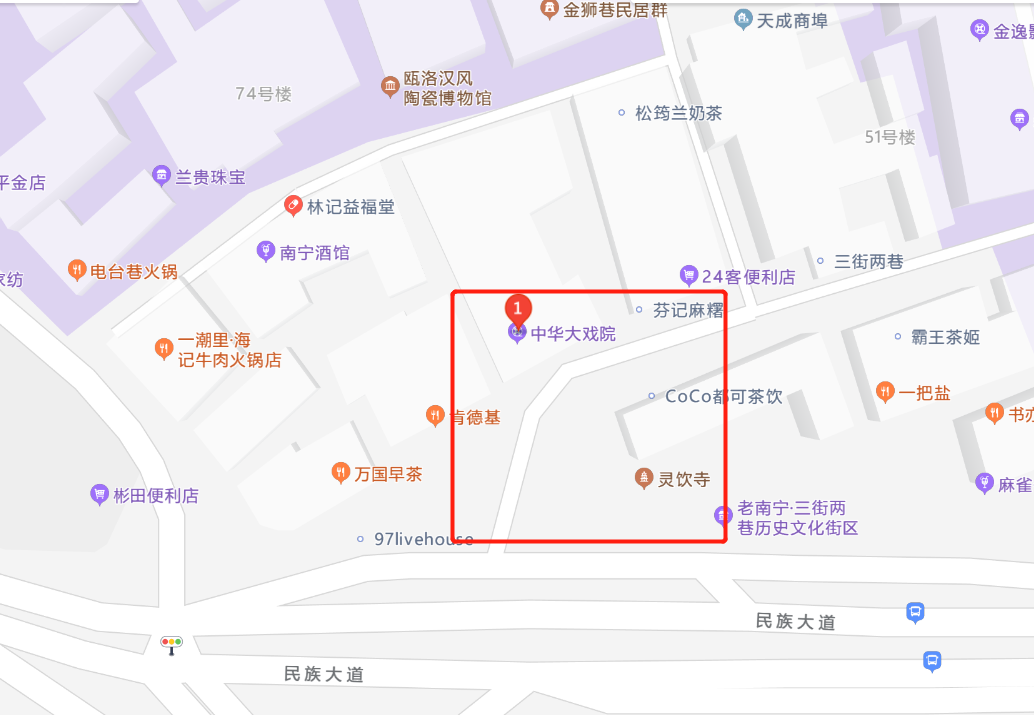
Task: Tap the bus stop icon above 民族大道
Action: pos(914,612)
